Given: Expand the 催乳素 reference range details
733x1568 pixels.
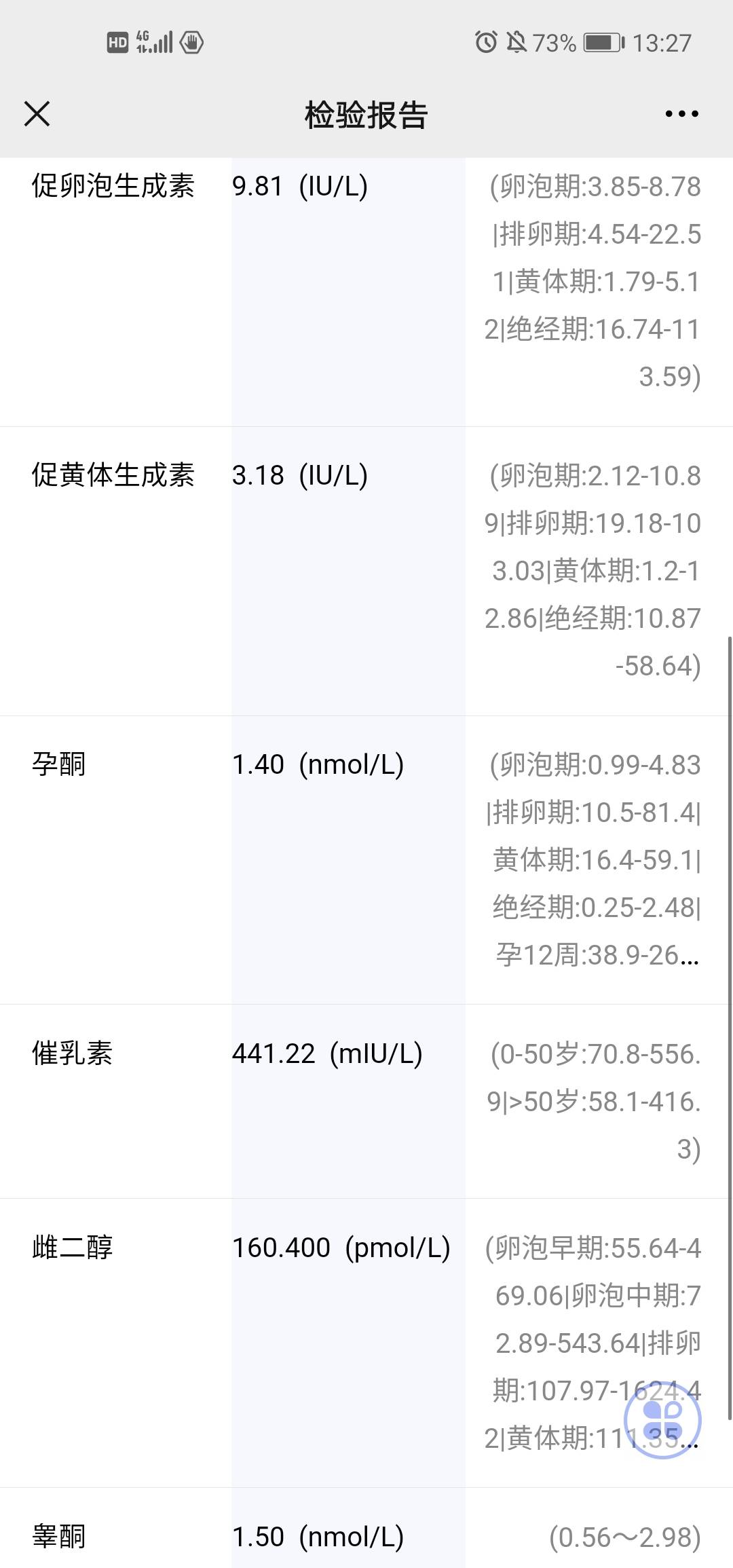Looking at the screenshot, I should (x=597, y=1100).
